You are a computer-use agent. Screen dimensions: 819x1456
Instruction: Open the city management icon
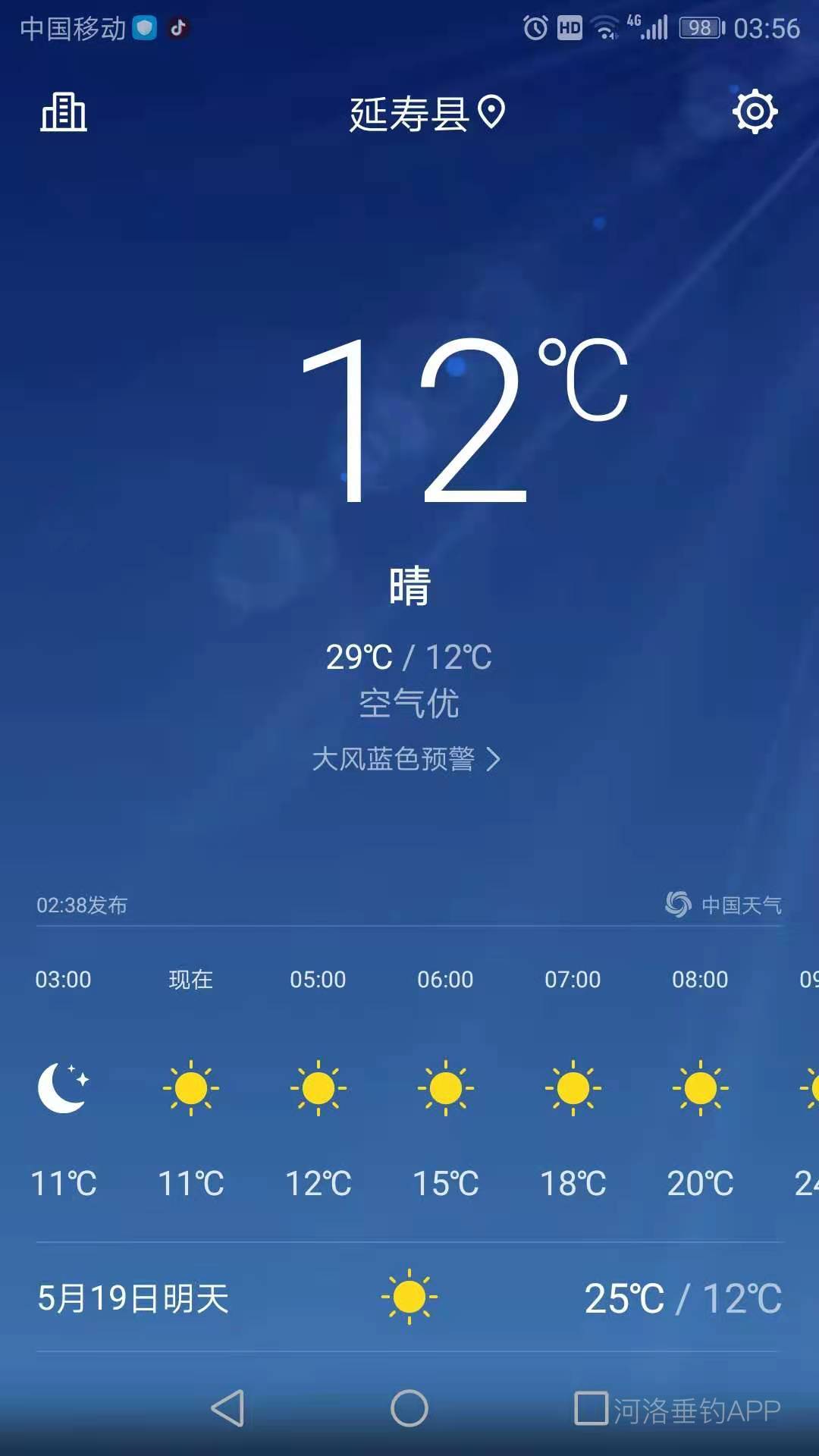[x=64, y=112]
